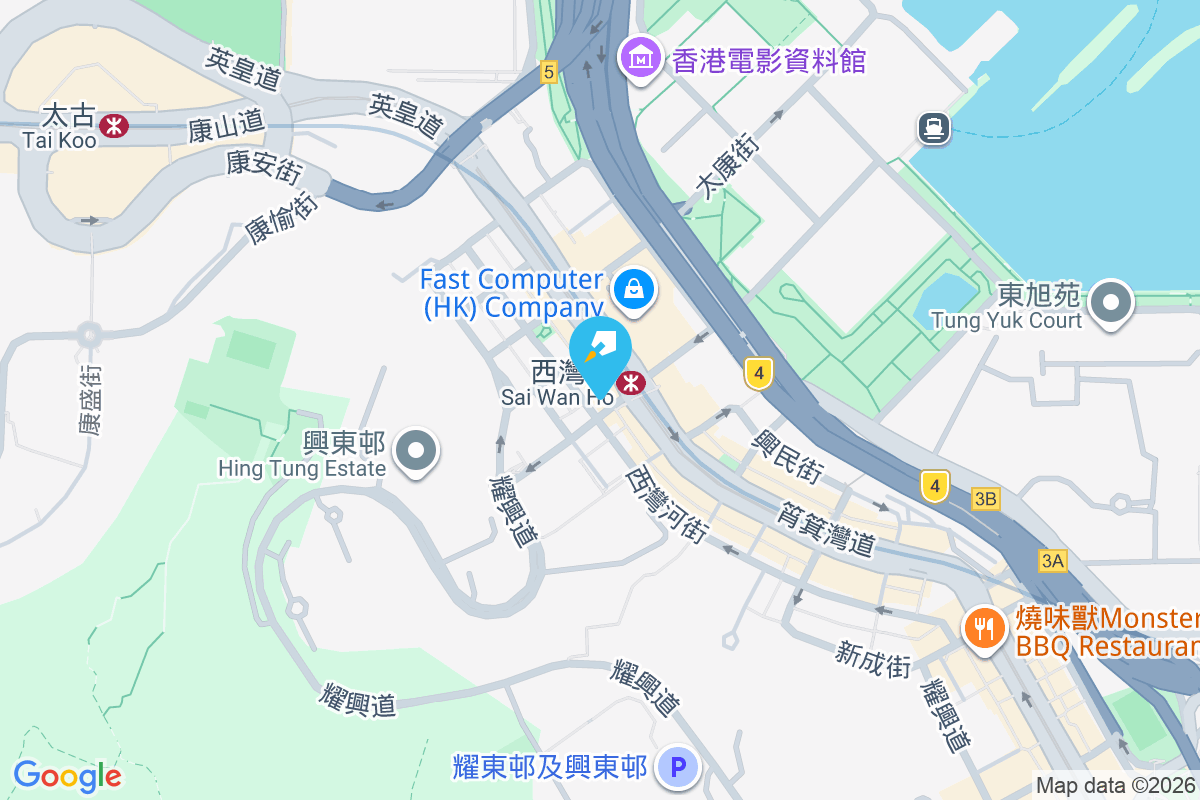This screenshot has height=800, width=1200.
Task: Tap the Sai Wan Ho MTR station marker
Action: click(631, 383)
